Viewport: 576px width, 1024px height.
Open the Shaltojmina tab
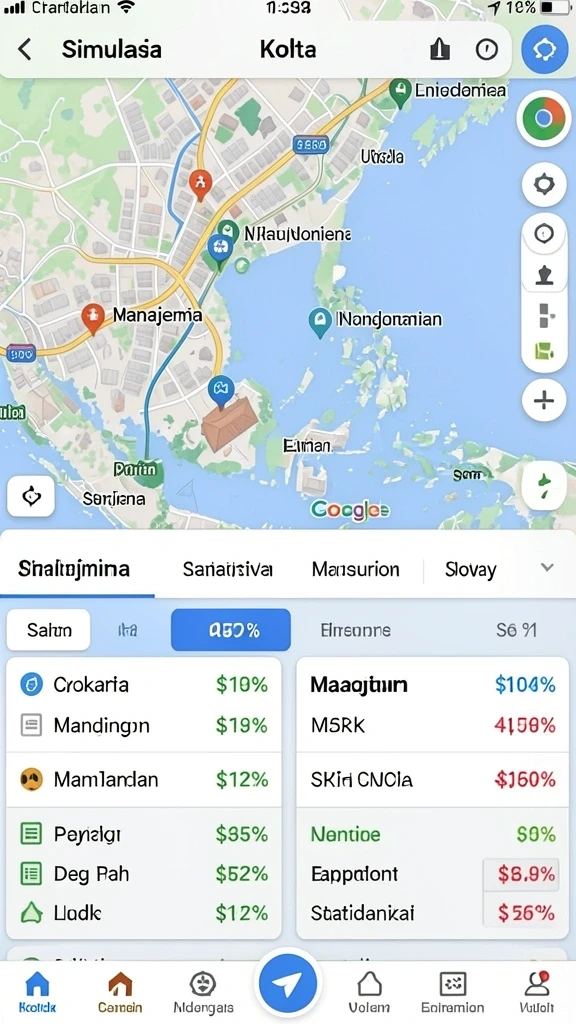pos(74,569)
